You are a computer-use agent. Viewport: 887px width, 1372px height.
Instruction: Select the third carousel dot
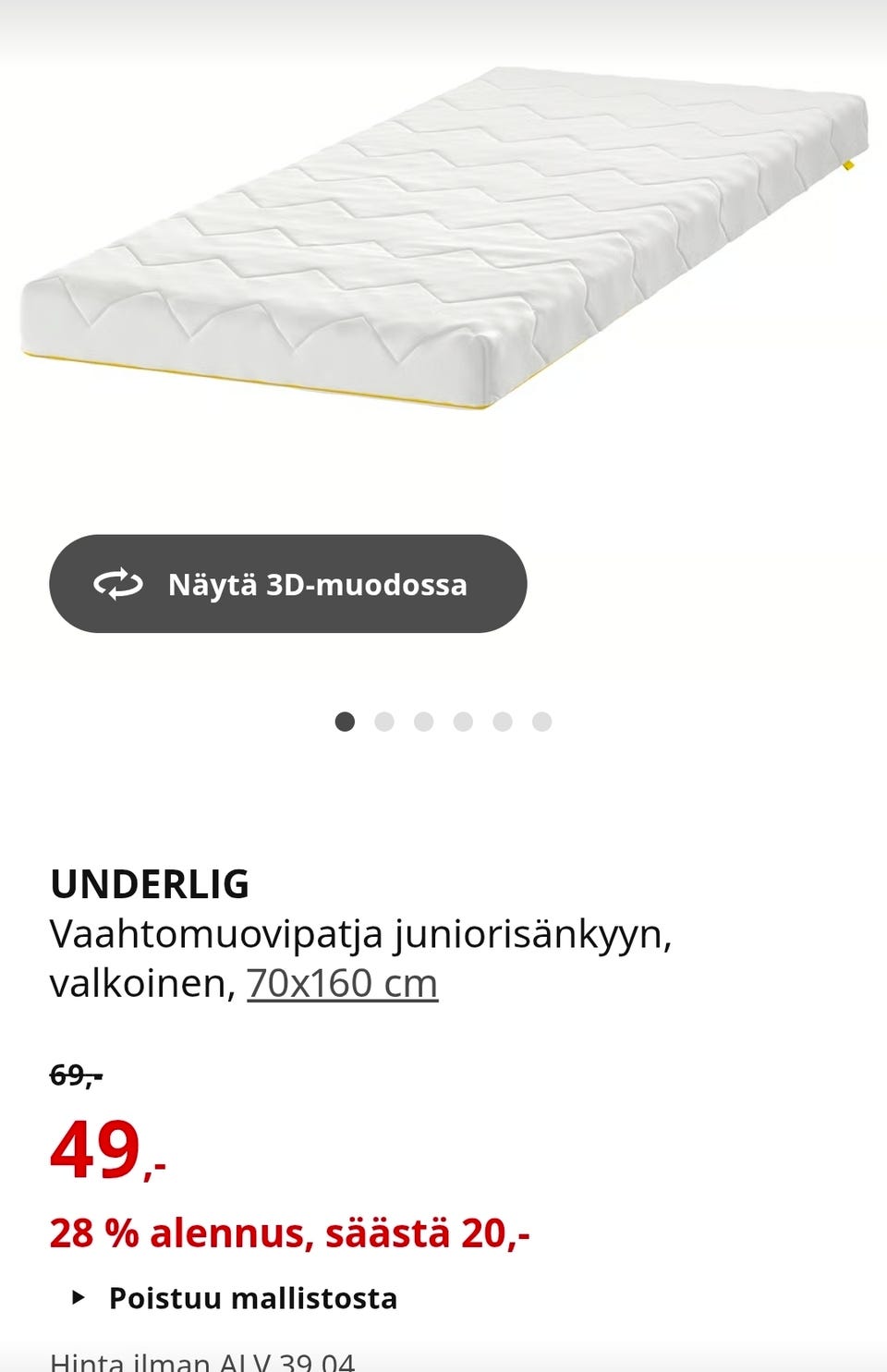(x=423, y=722)
